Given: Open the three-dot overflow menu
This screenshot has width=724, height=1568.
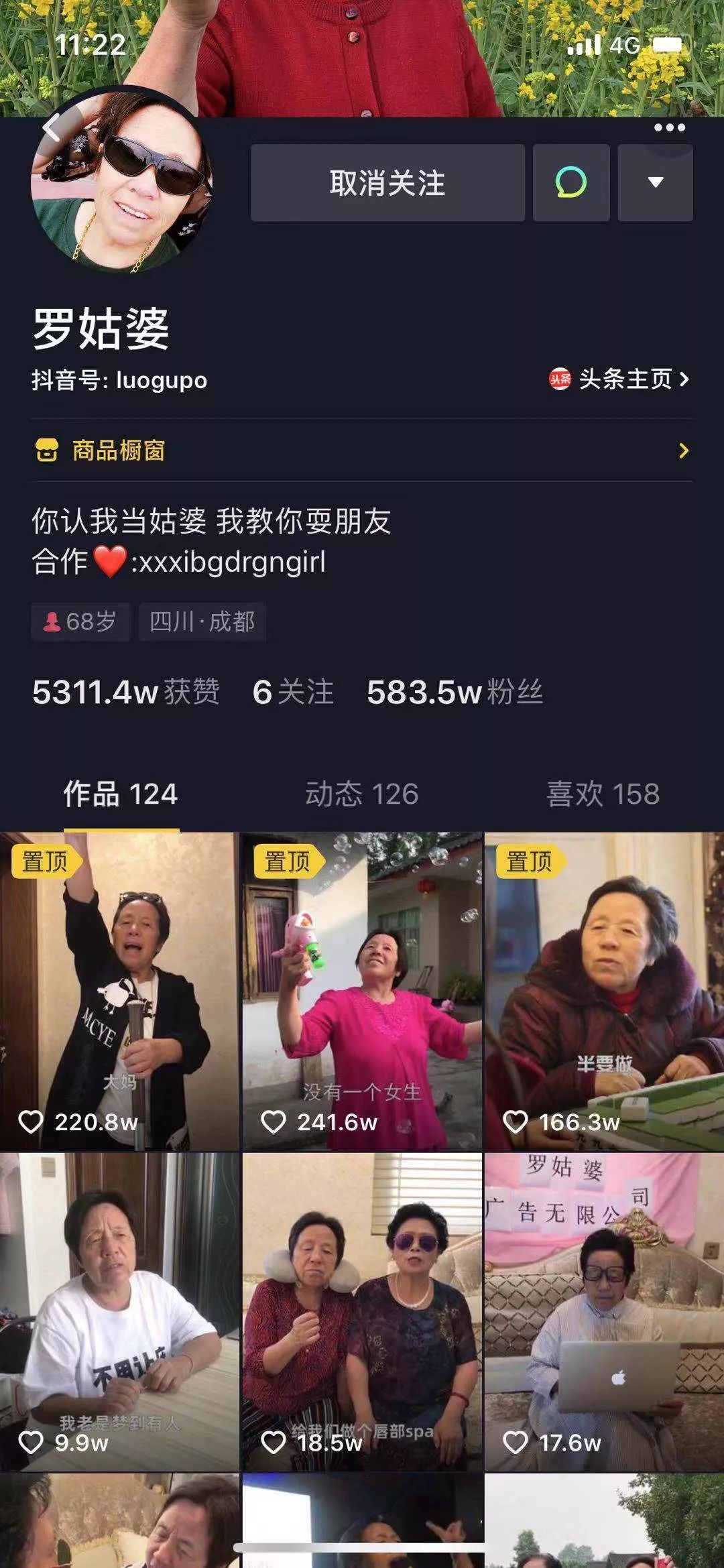Looking at the screenshot, I should click(x=669, y=127).
